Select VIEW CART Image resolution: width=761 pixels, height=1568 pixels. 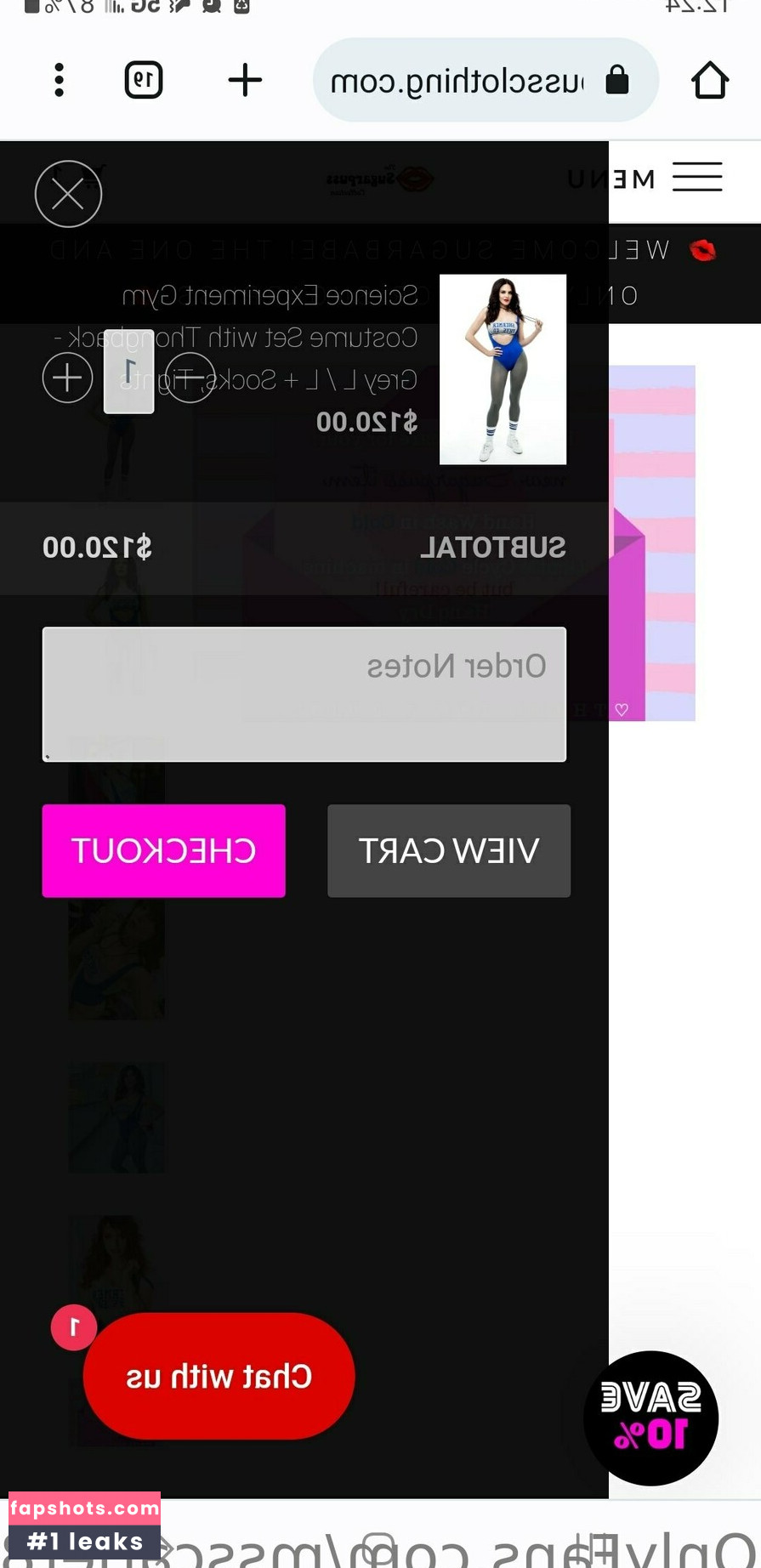(449, 850)
